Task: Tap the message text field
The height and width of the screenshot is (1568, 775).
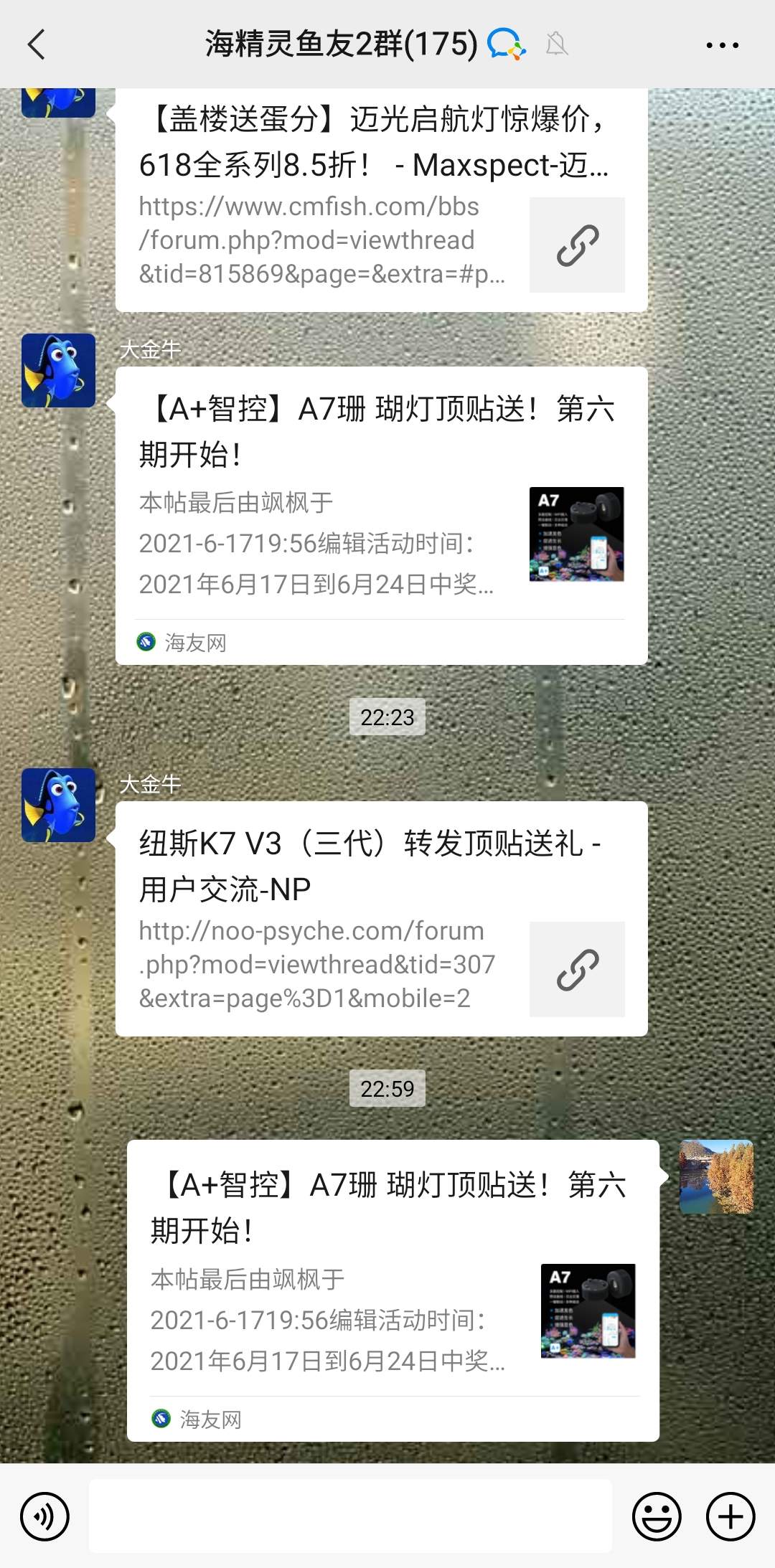Action: [350, 1516]
